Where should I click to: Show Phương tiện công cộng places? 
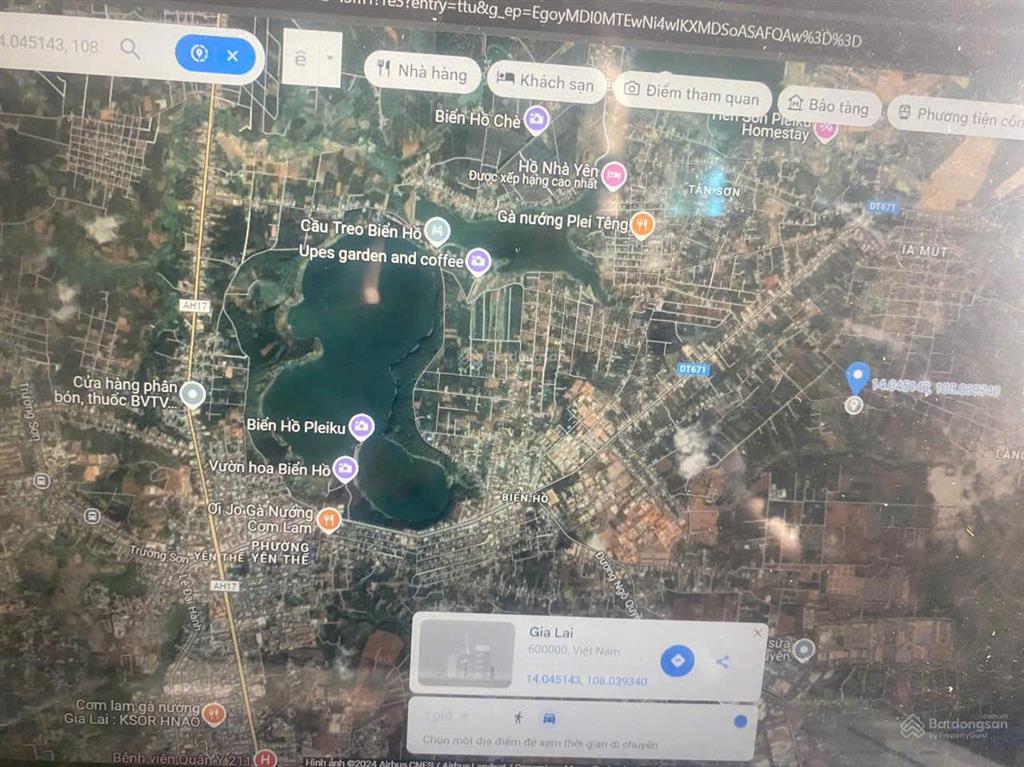click(x=955, y=115)
